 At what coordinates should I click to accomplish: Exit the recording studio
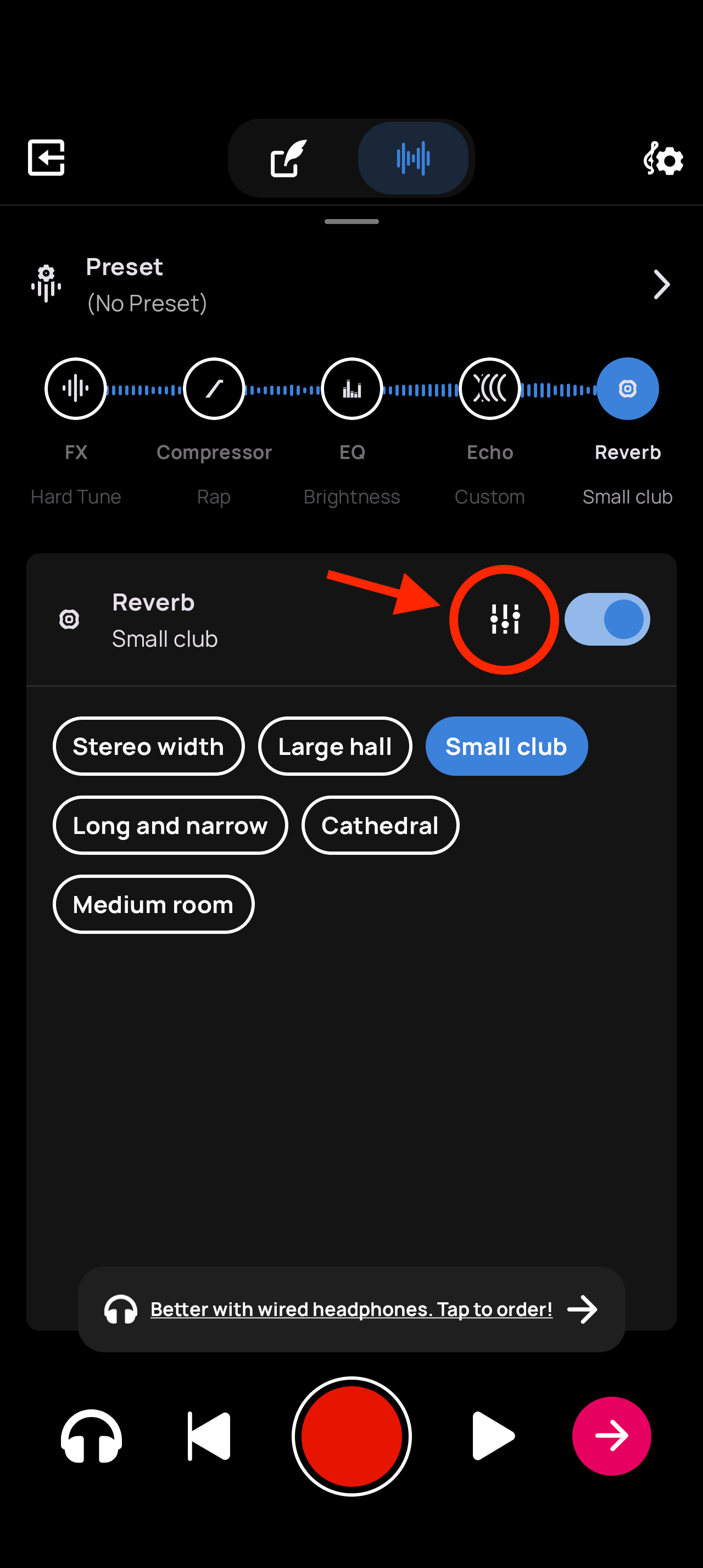click(x=46, y=158)
